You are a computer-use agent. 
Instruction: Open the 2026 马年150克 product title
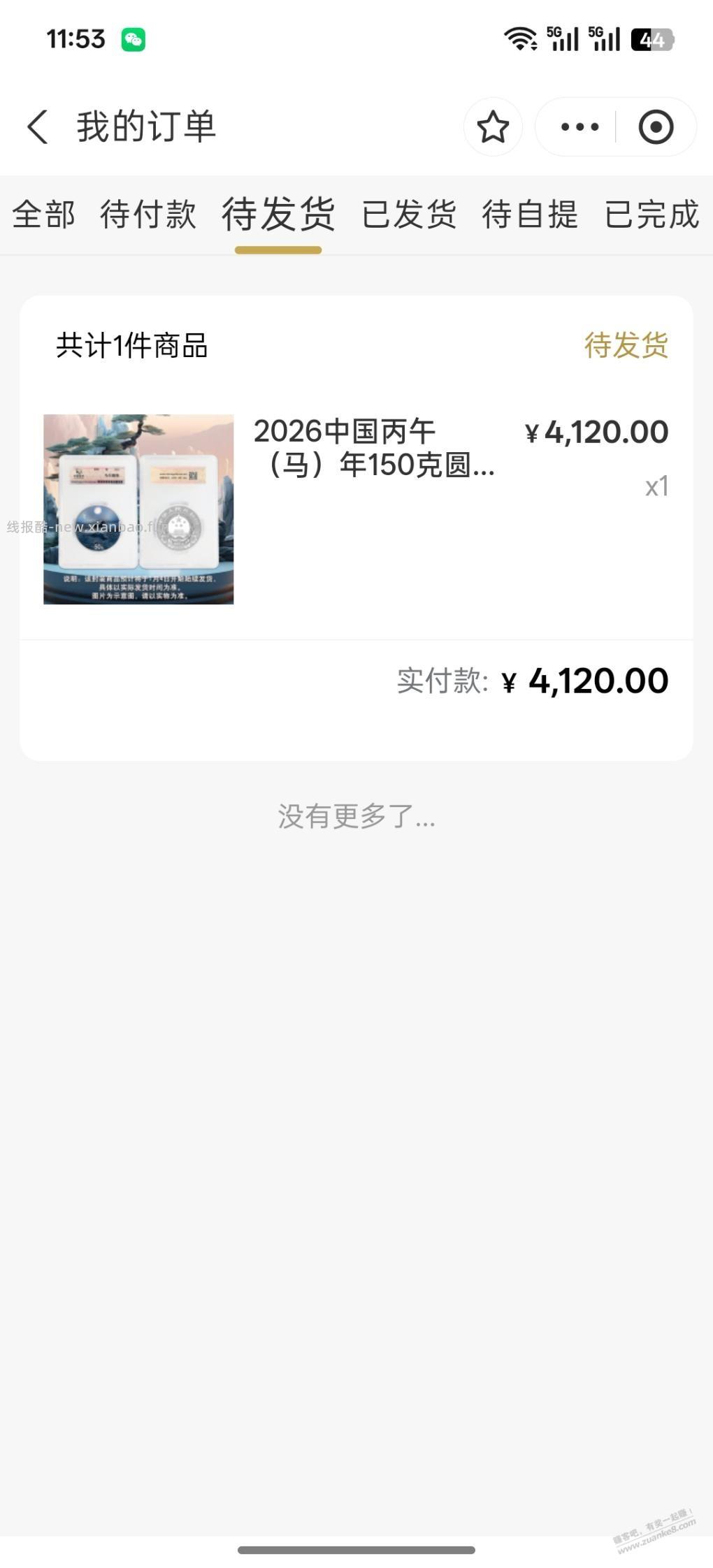pyautogui.click(x=374, y=451)
